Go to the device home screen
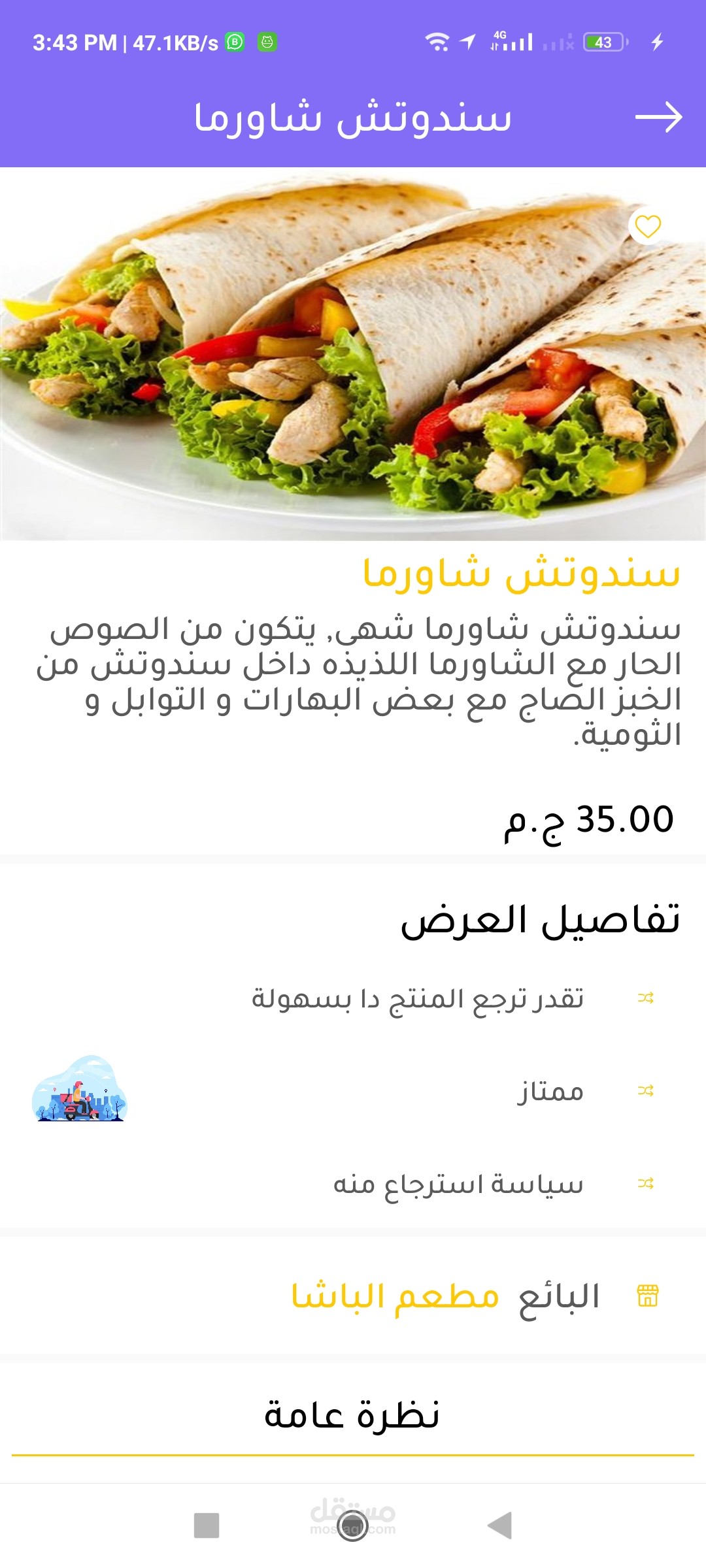This screenshot has height=1568, width=706. (x=352, y=1526)
